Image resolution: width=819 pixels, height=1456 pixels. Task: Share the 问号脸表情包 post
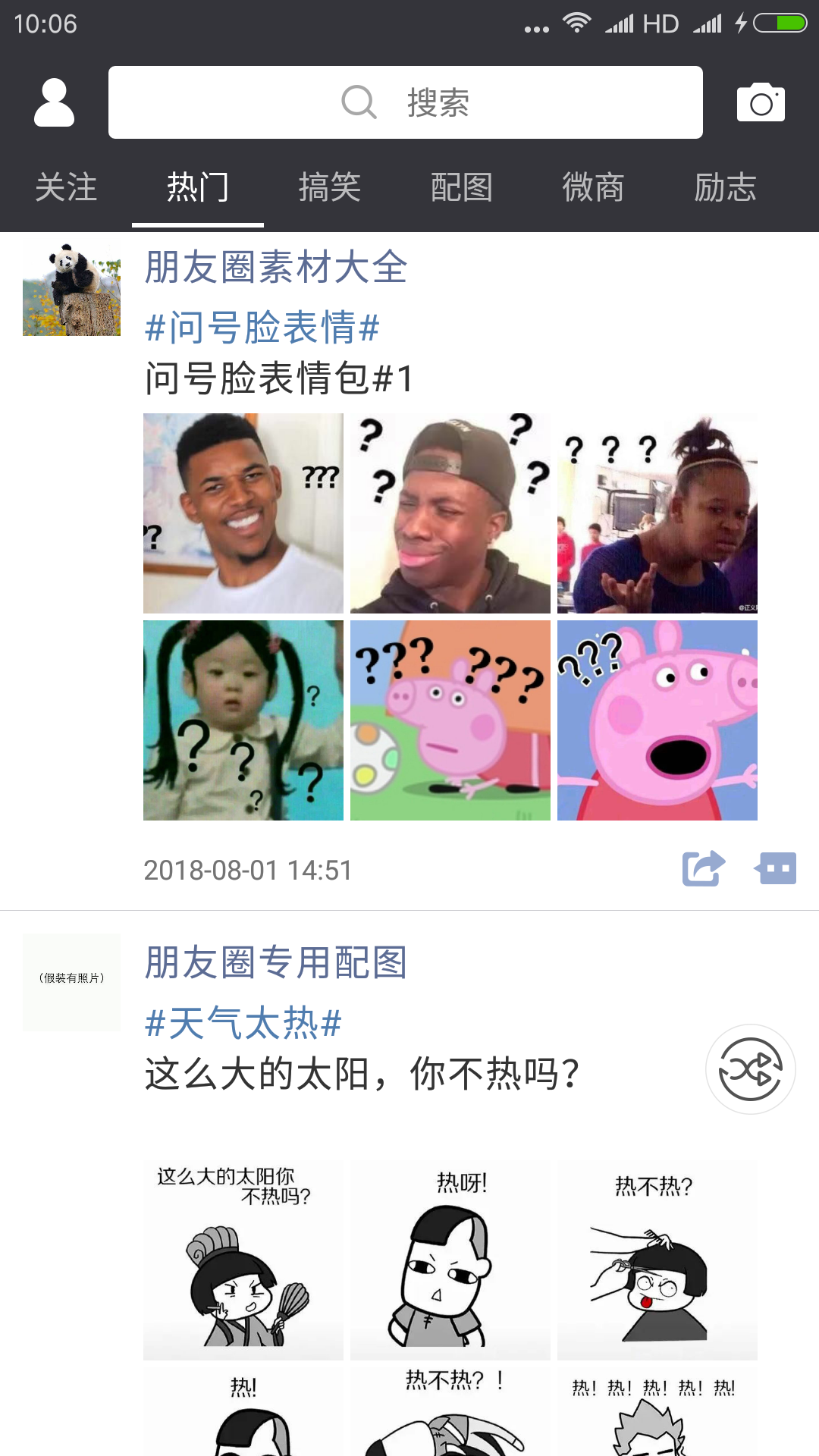(703, 869)
